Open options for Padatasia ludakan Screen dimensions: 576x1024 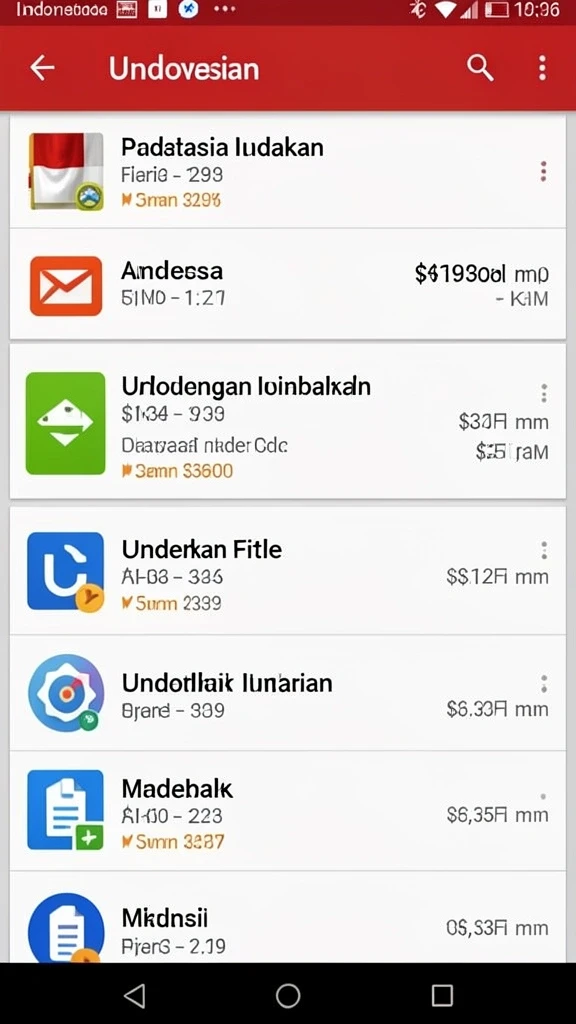[543, 172]
